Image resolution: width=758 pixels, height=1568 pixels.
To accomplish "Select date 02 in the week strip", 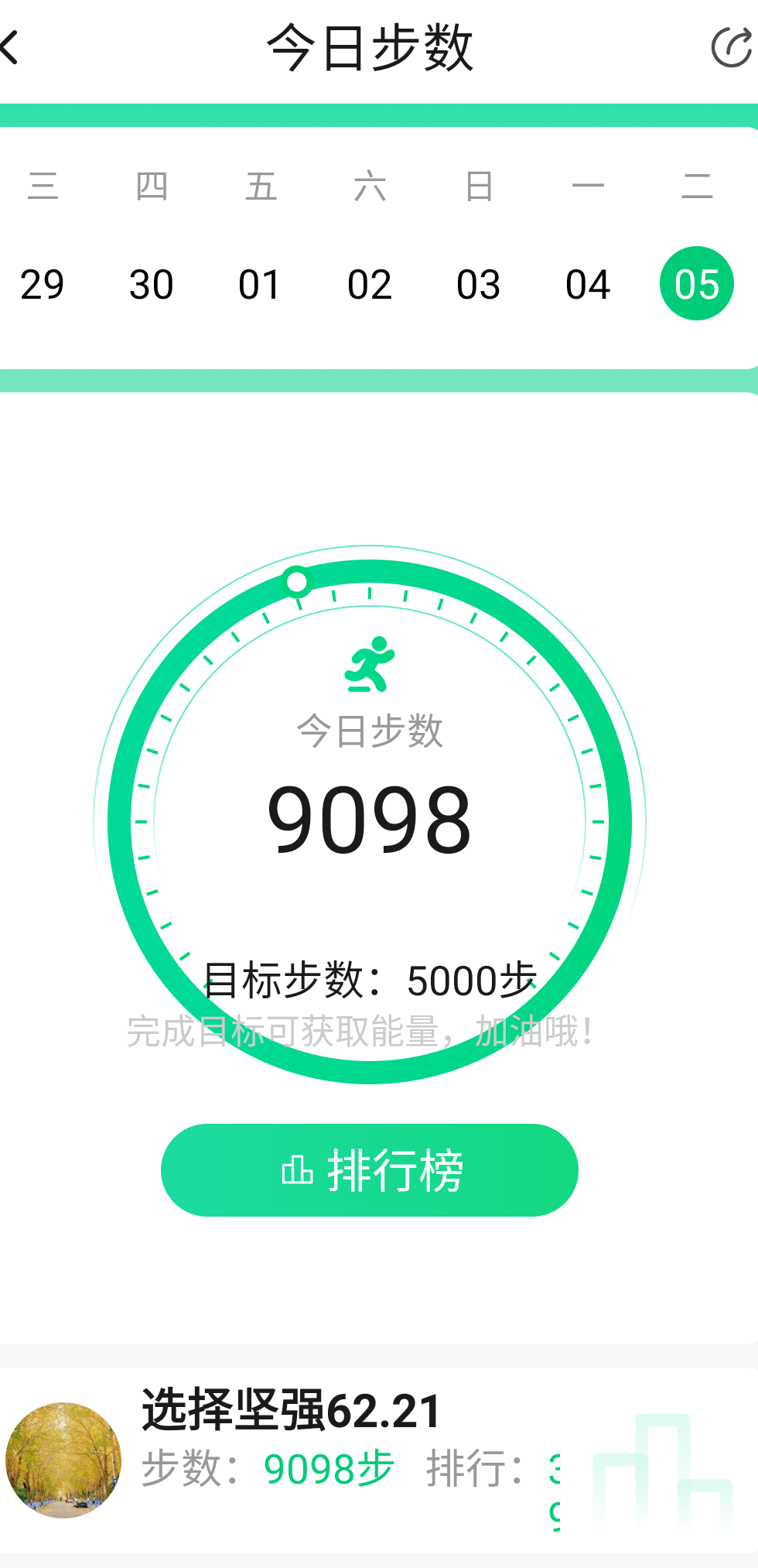I will click(x=369, y=283).
